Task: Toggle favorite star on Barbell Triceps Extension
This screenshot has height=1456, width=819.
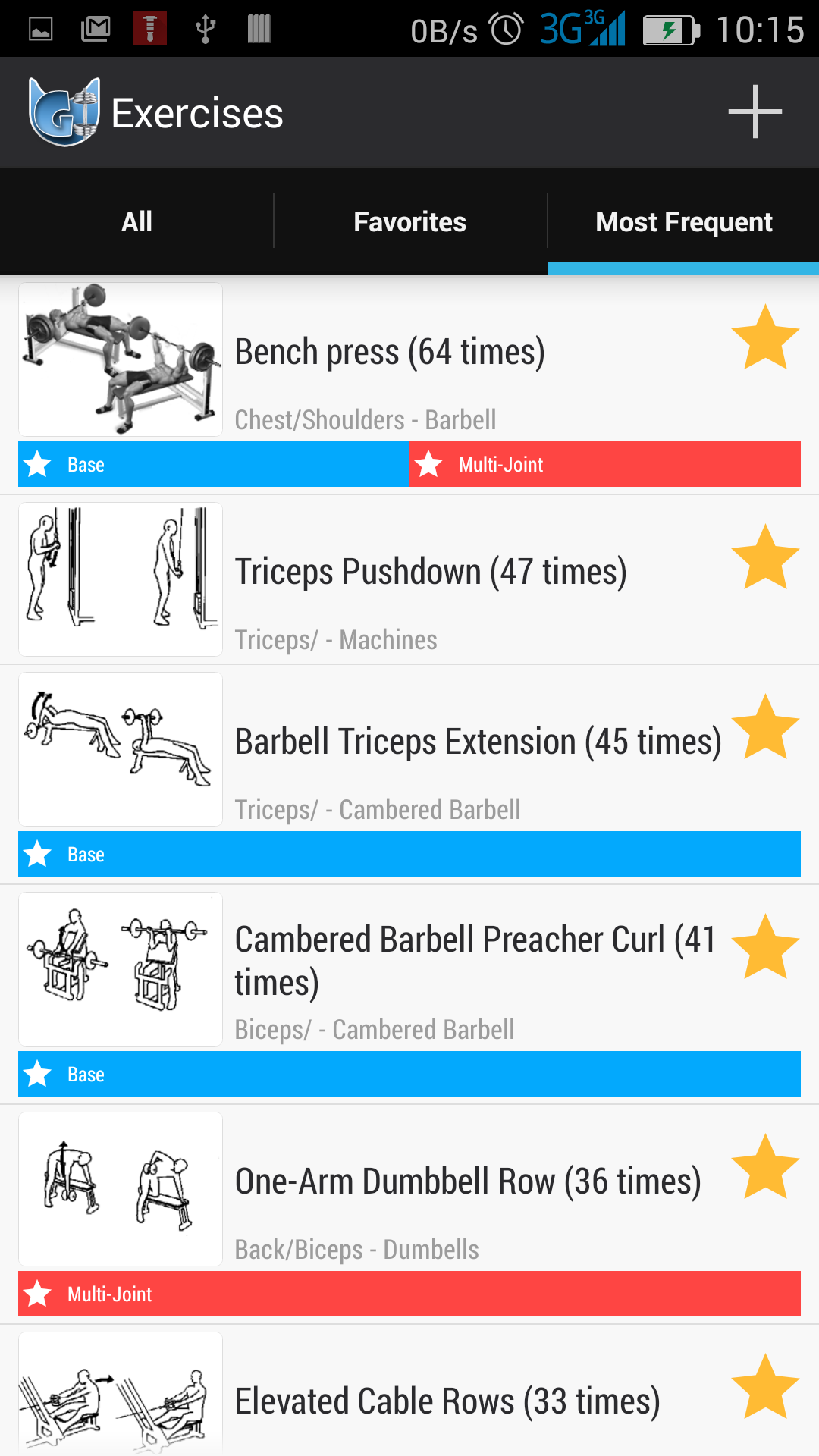Action: tap(765, 728)
